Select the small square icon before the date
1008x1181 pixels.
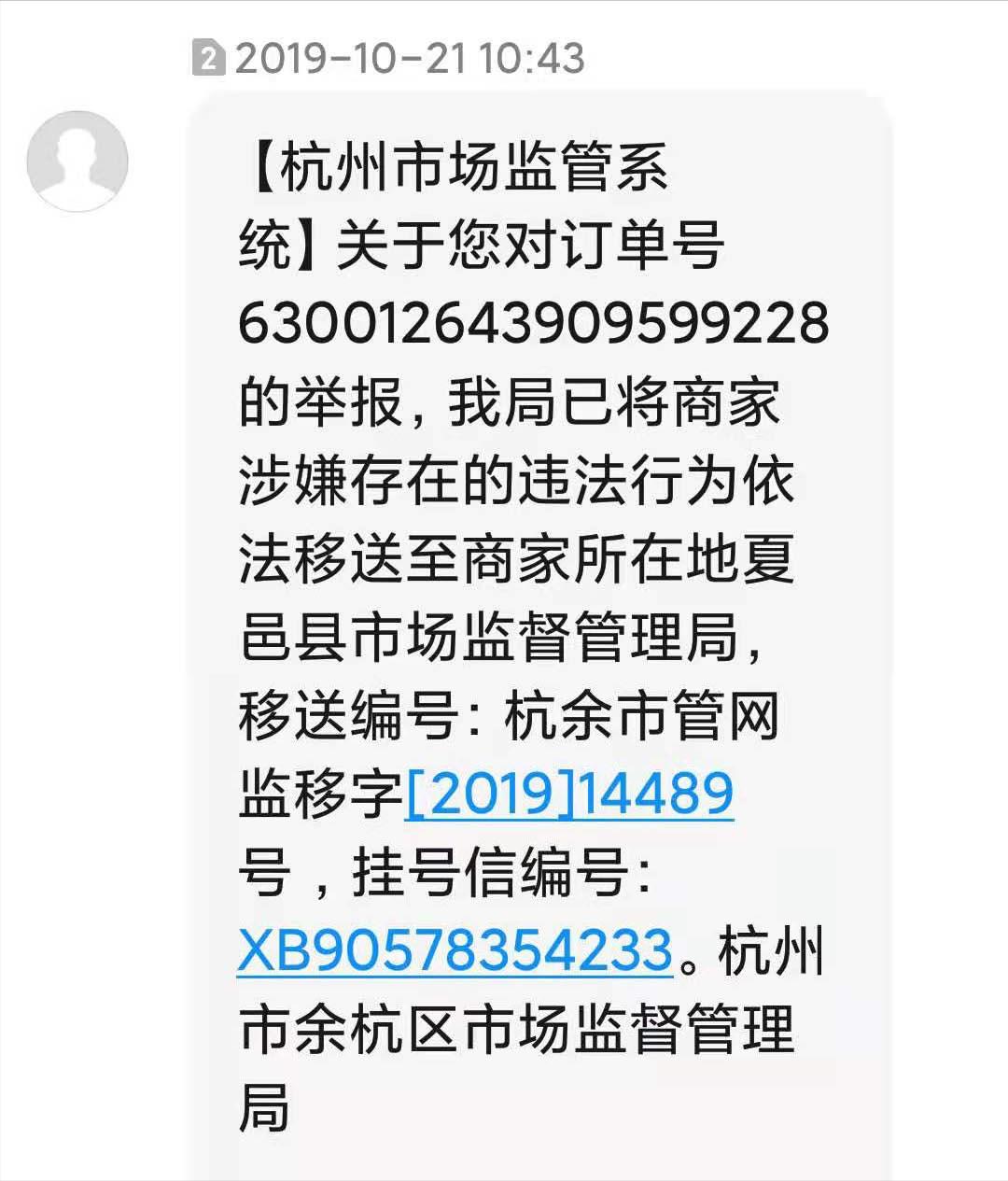click(x=210, y=56)
